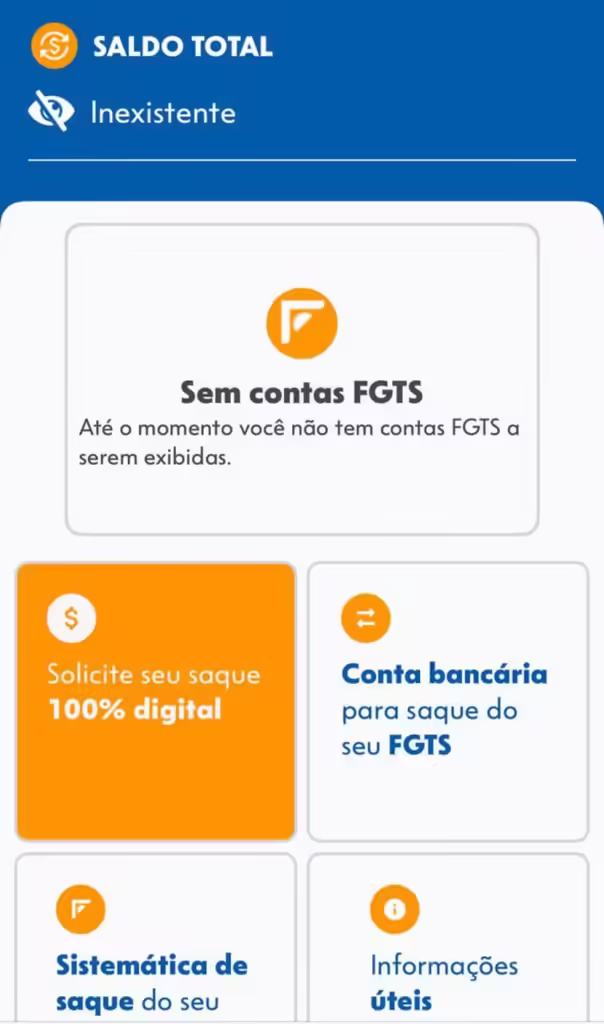Open Sistemática de saque card
The width and height of the screenshot is (604, 1024).
pyautogui.click(x=156, y=940)
